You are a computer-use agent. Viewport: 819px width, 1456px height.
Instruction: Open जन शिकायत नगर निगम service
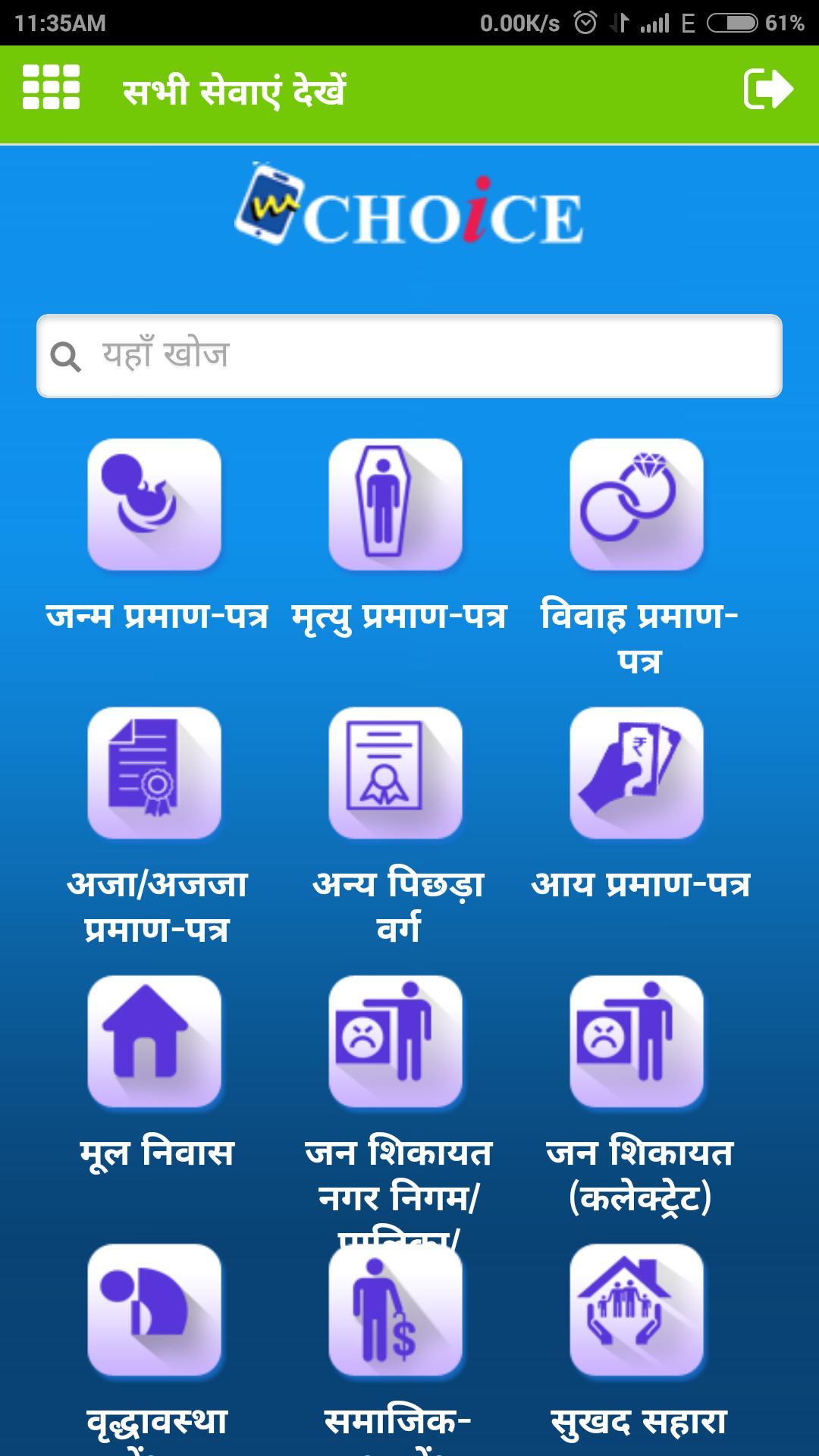[395, 1041]
